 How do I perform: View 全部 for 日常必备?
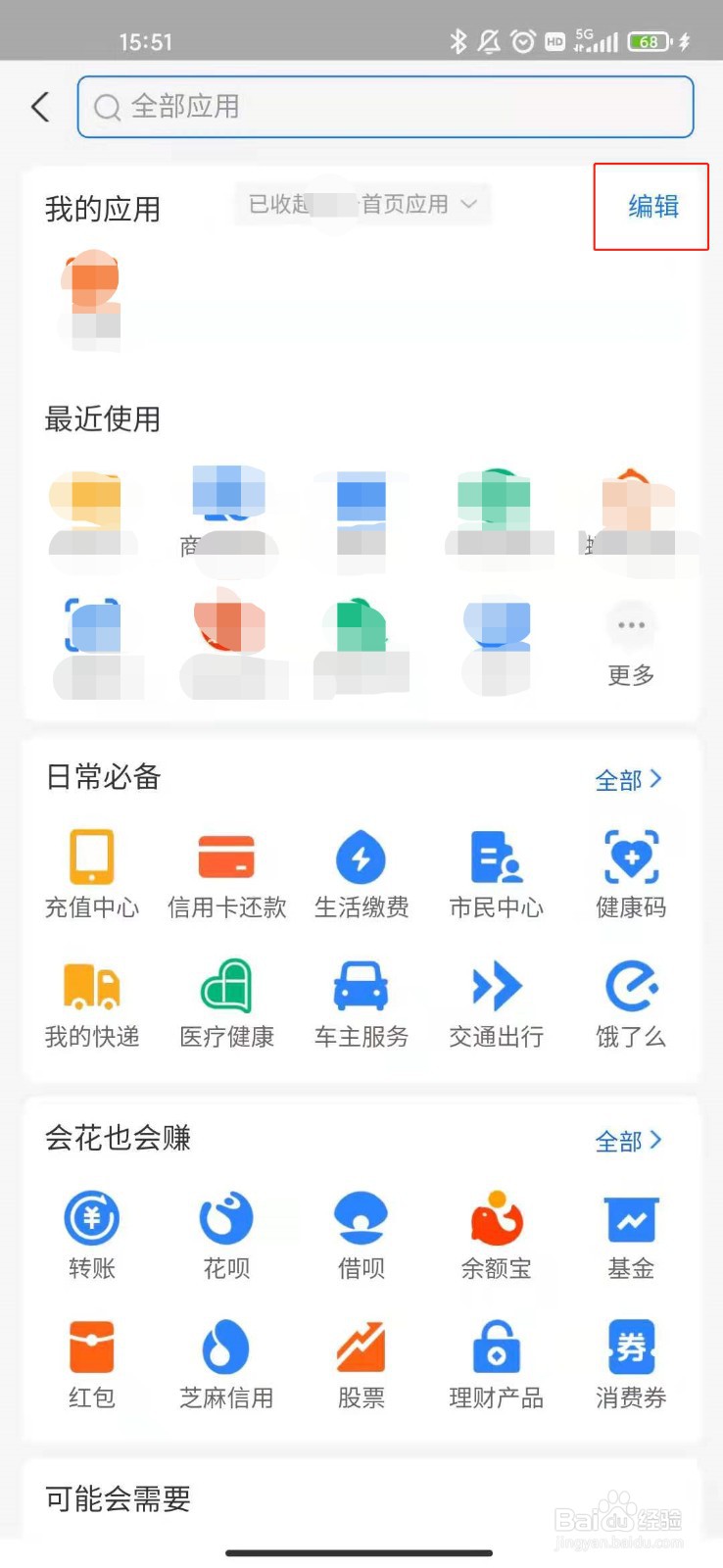pos(629,780)
